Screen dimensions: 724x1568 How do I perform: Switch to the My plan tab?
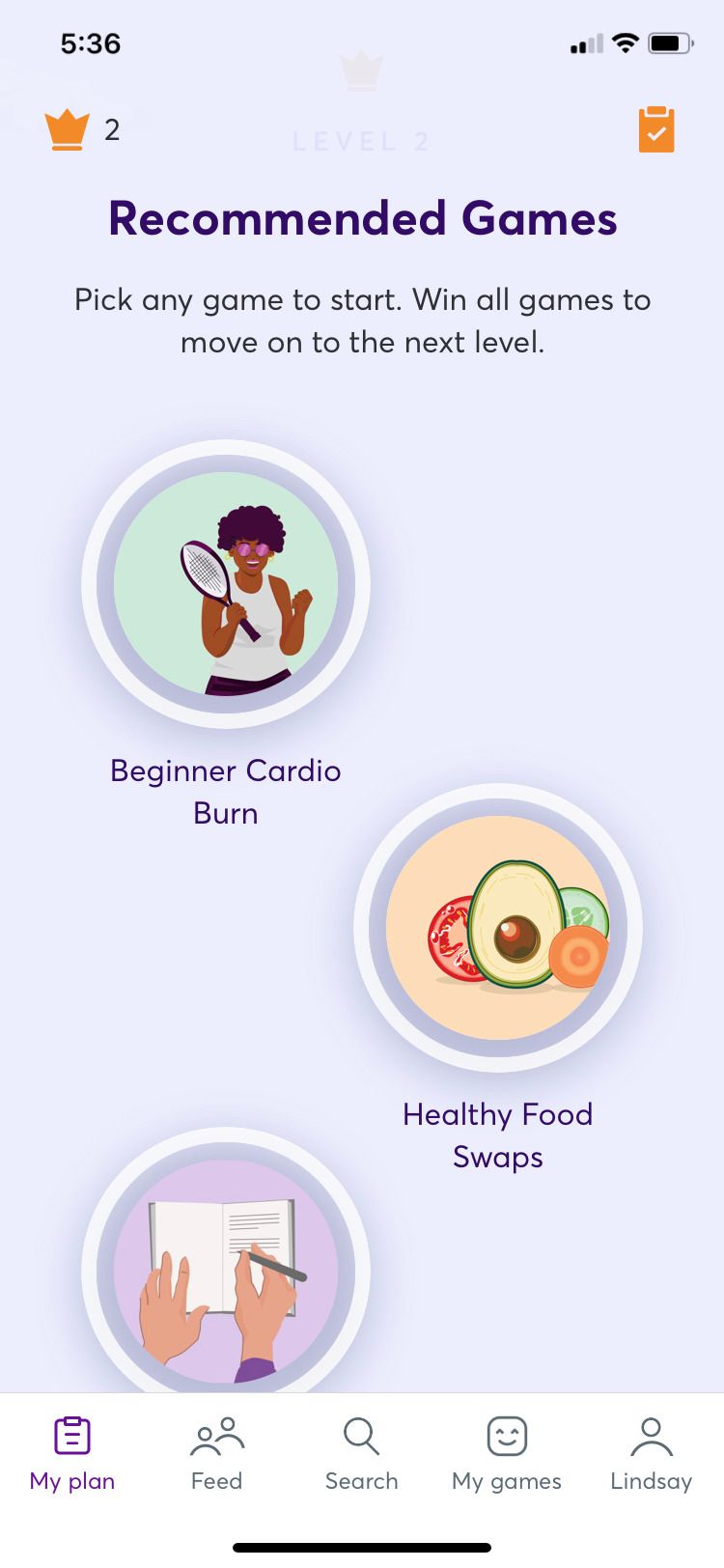click(72, 1454)
